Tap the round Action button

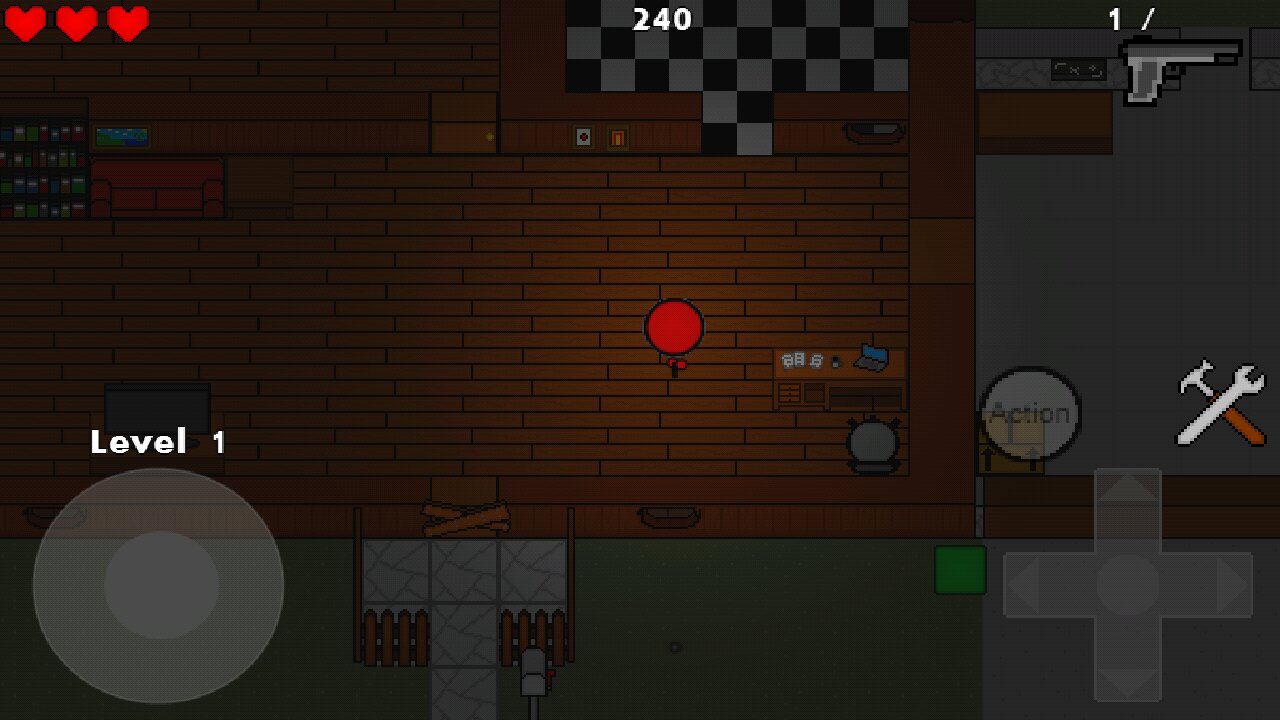click(x=1030, y=413)
